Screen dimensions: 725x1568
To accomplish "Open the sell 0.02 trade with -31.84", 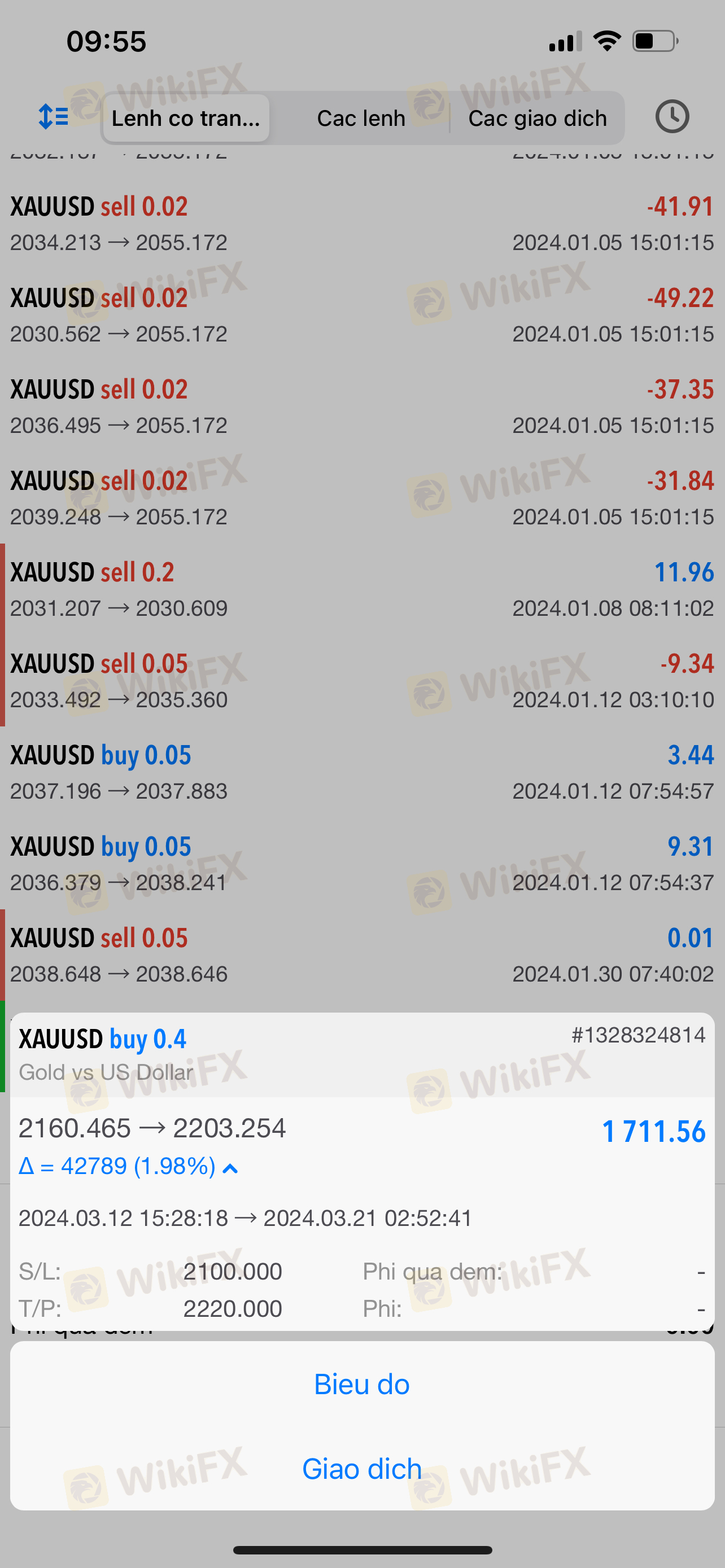I will coord(362,497).
